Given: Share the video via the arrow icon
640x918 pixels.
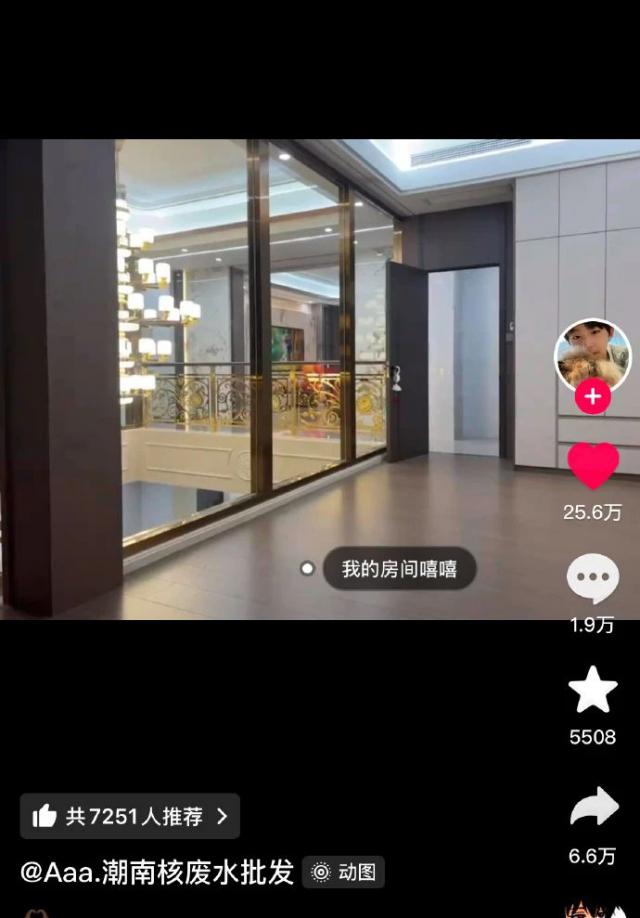Looking at the screenshot, I should tap(593, 807).
